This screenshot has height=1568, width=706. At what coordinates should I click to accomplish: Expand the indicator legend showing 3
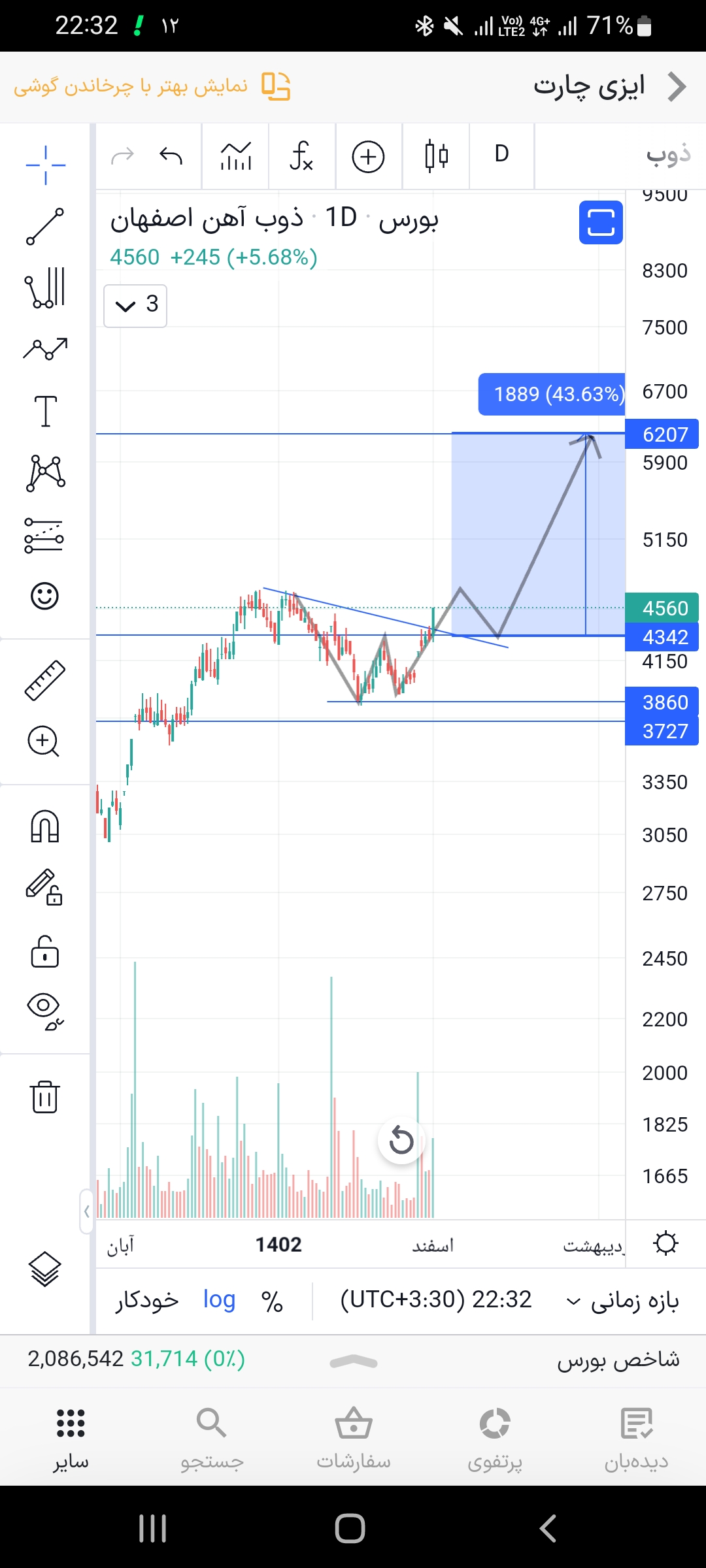135,305
